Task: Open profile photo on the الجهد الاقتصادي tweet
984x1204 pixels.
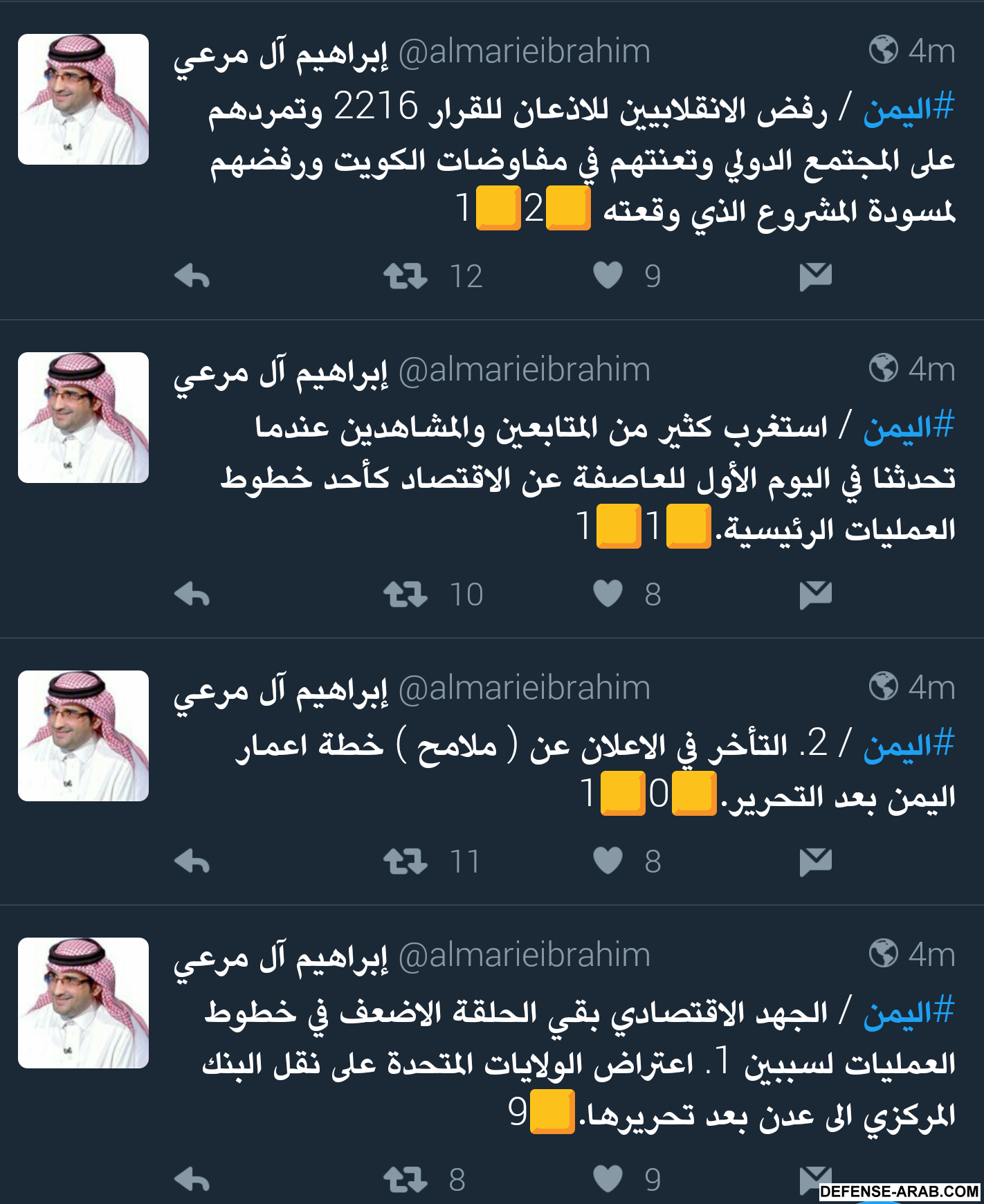Action: (83, 1003)
